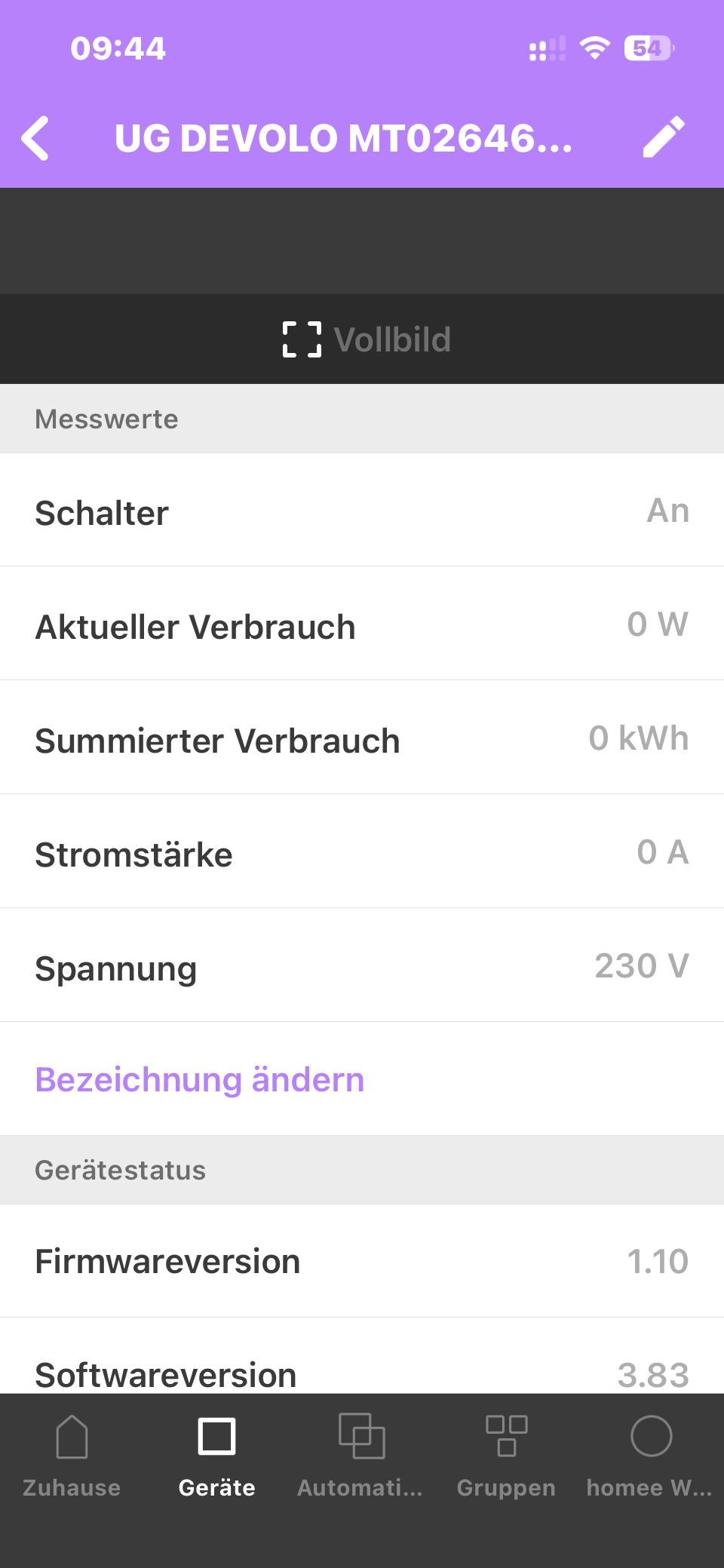The height and width of the screenshot is (1568, 724).
Task: Tap the Schalter row to switch the device
Action: (362, 511)
